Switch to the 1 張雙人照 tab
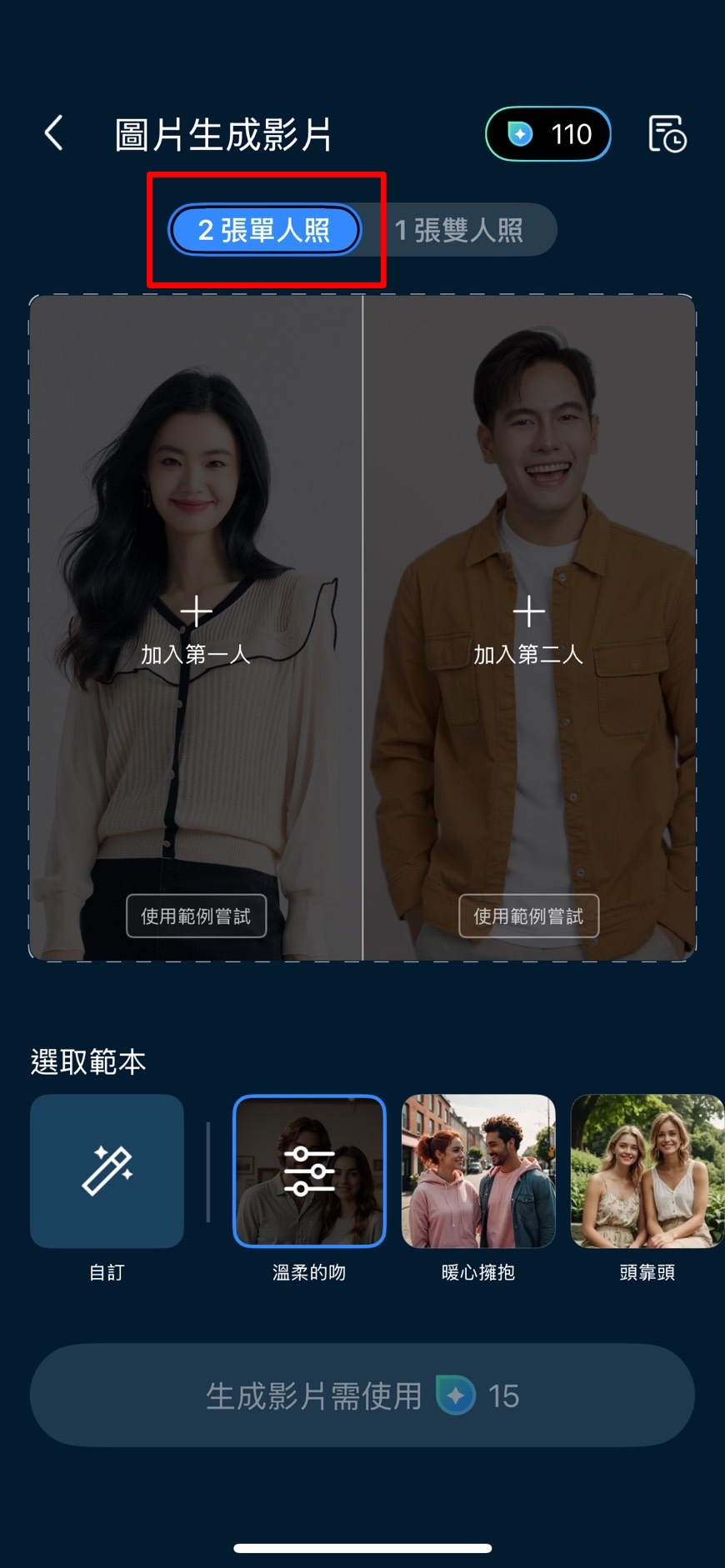 [459, 230]
